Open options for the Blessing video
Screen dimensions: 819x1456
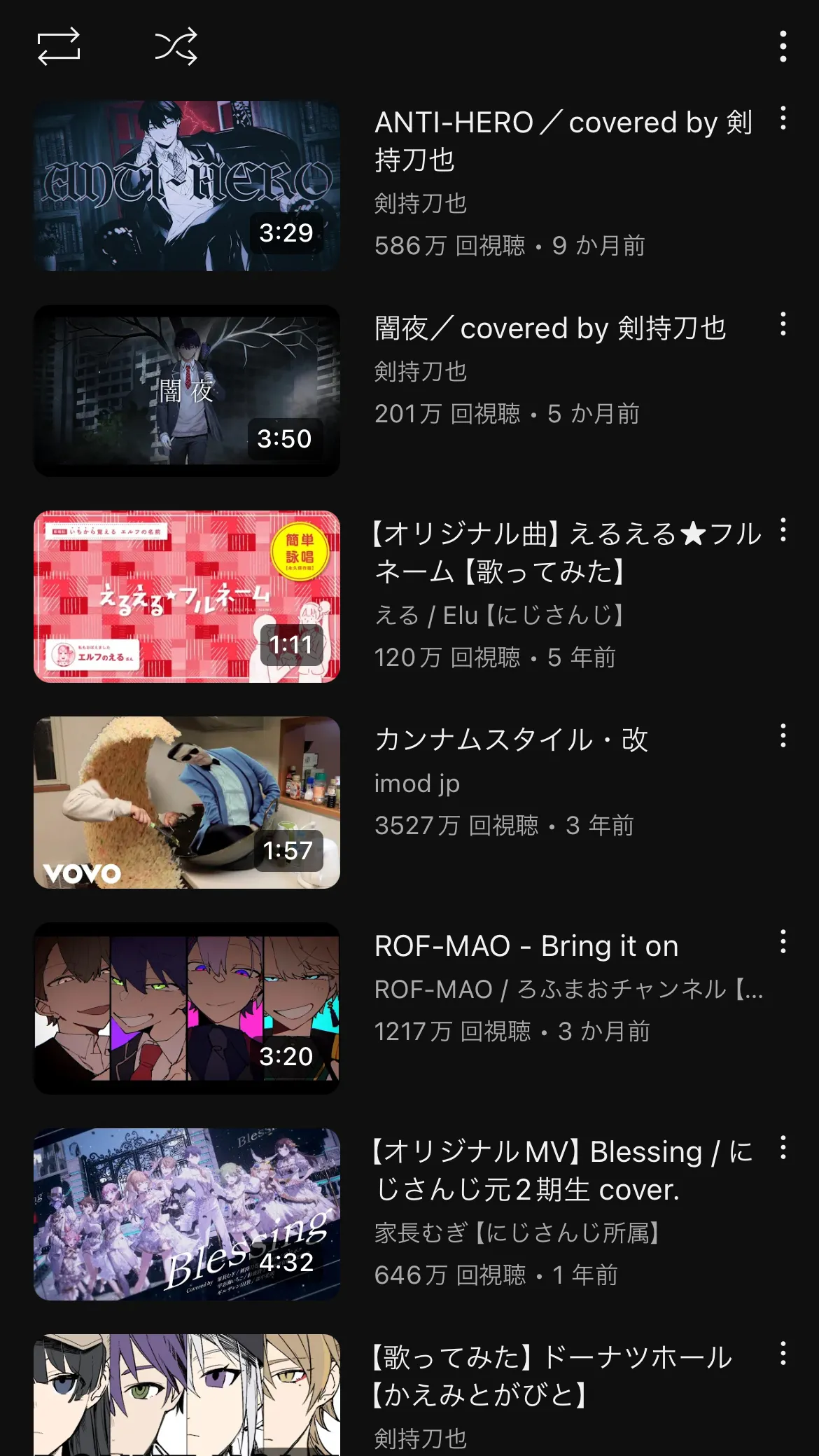pos(783,1148)
